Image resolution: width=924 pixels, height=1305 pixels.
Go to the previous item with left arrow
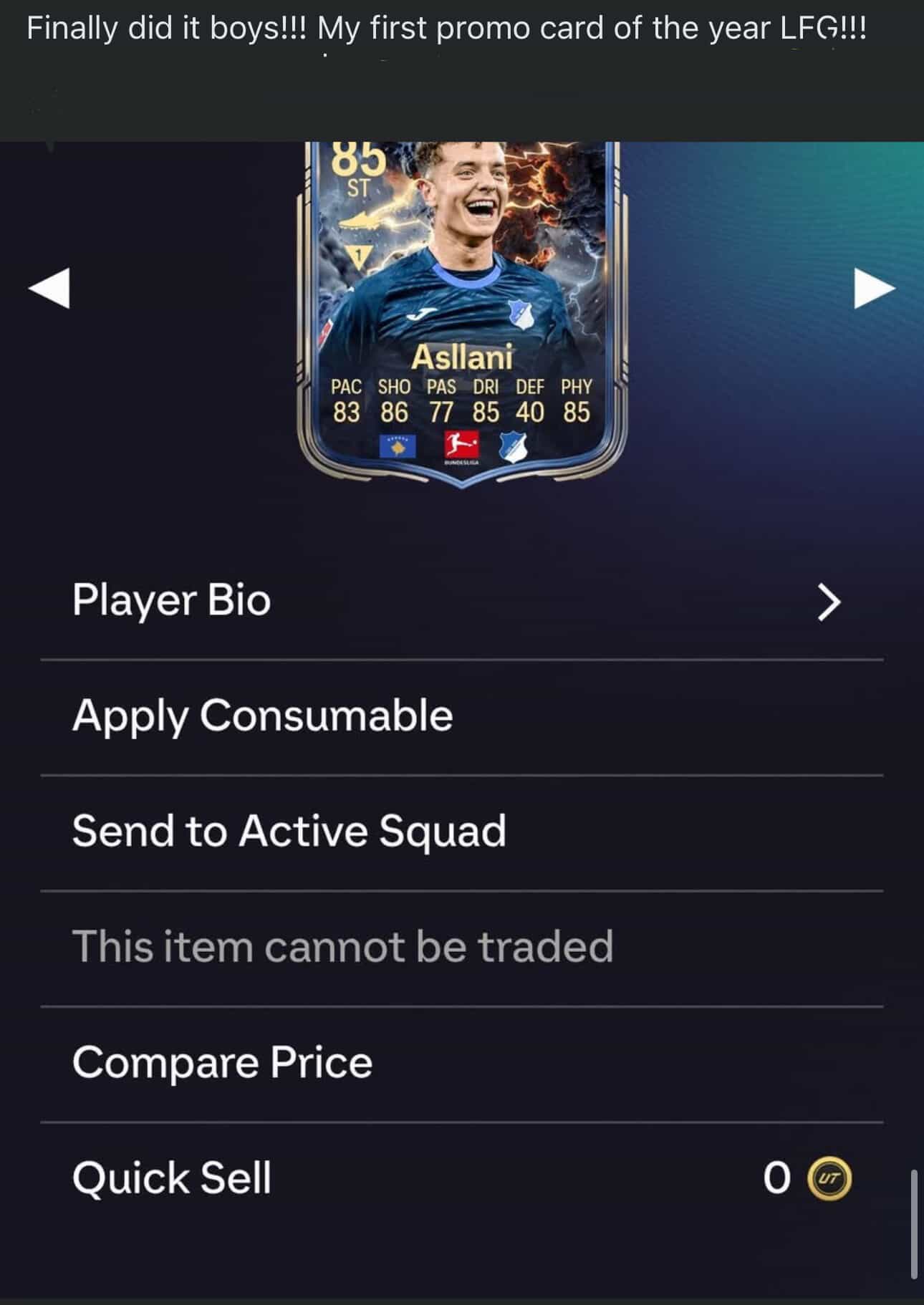click(49, 288)
